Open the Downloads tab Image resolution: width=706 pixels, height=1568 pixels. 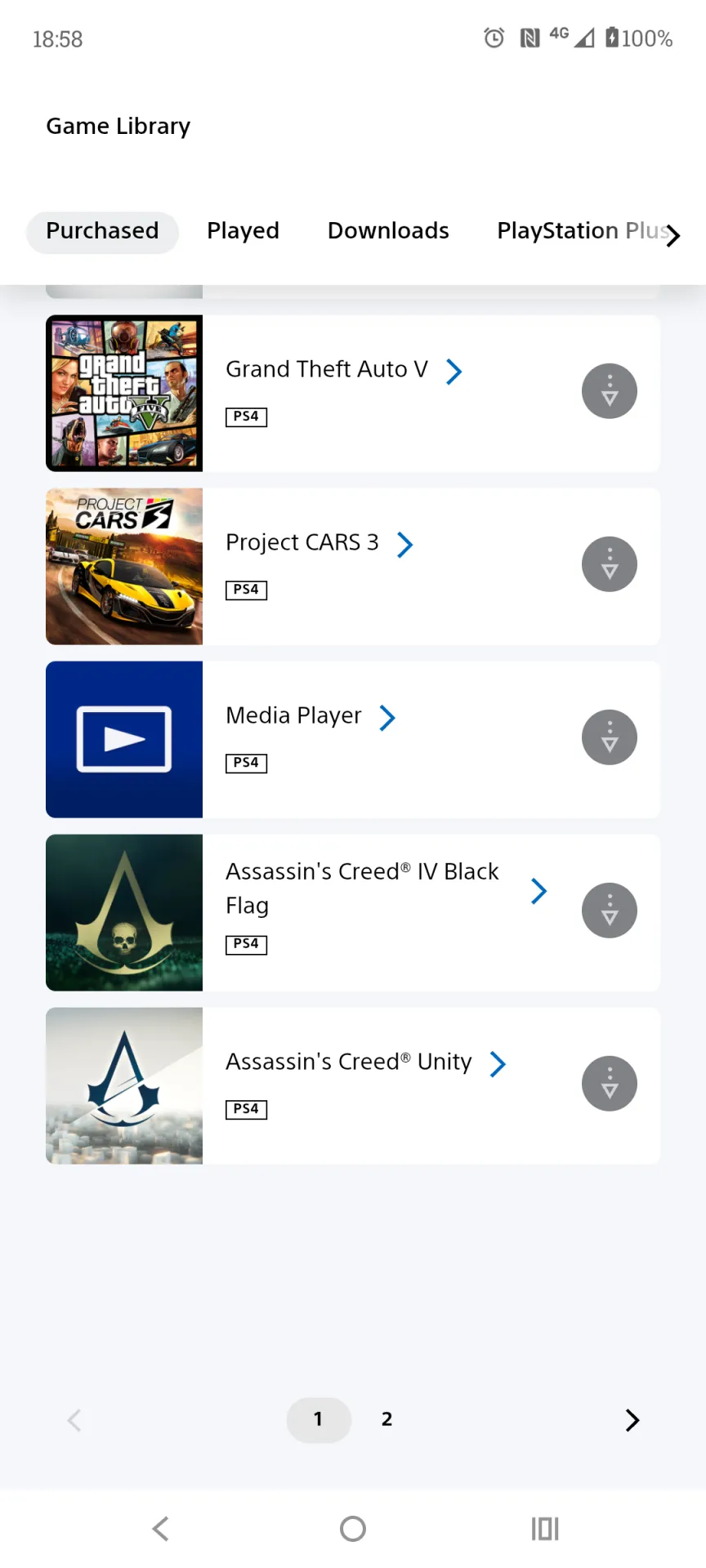[x=388, y=231]
